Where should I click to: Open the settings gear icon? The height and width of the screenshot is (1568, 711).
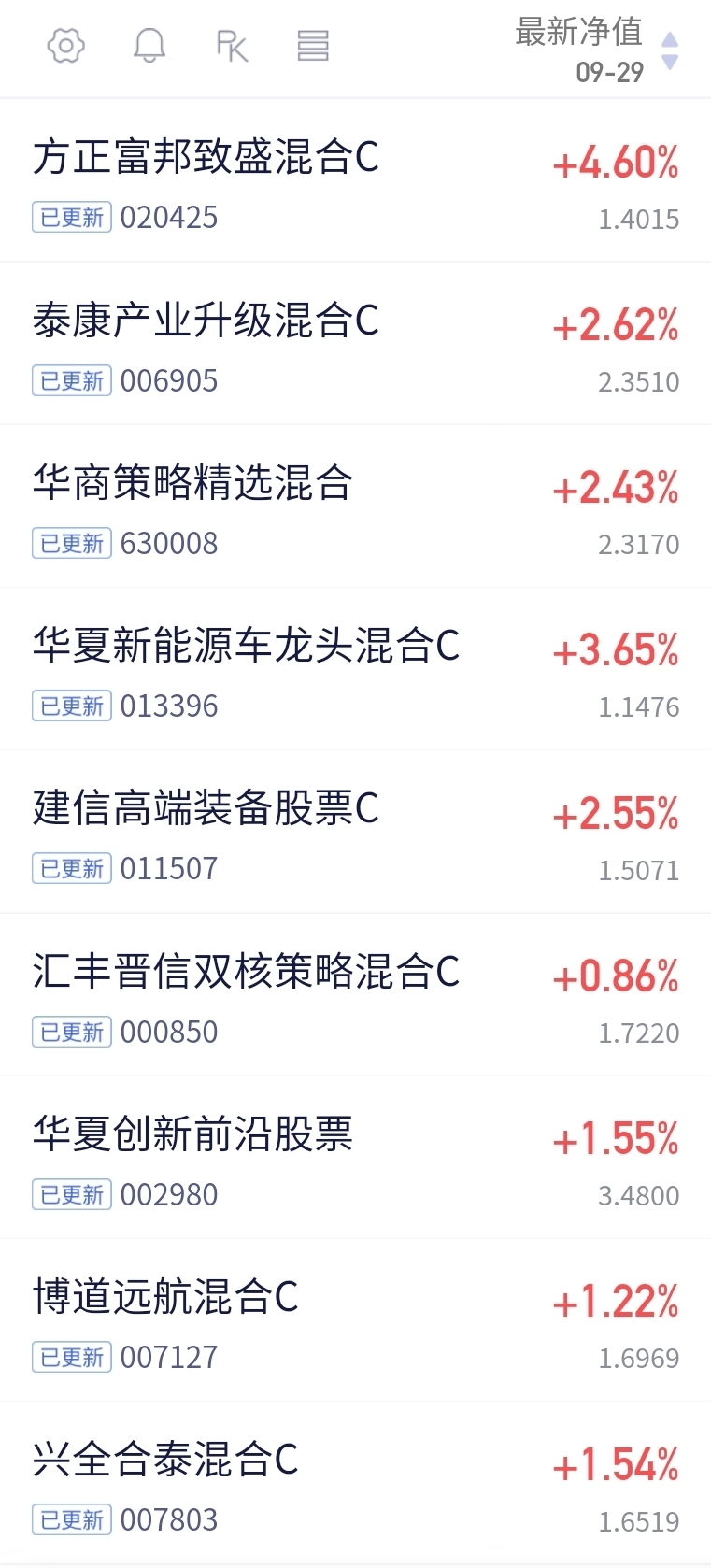(66, 45)
